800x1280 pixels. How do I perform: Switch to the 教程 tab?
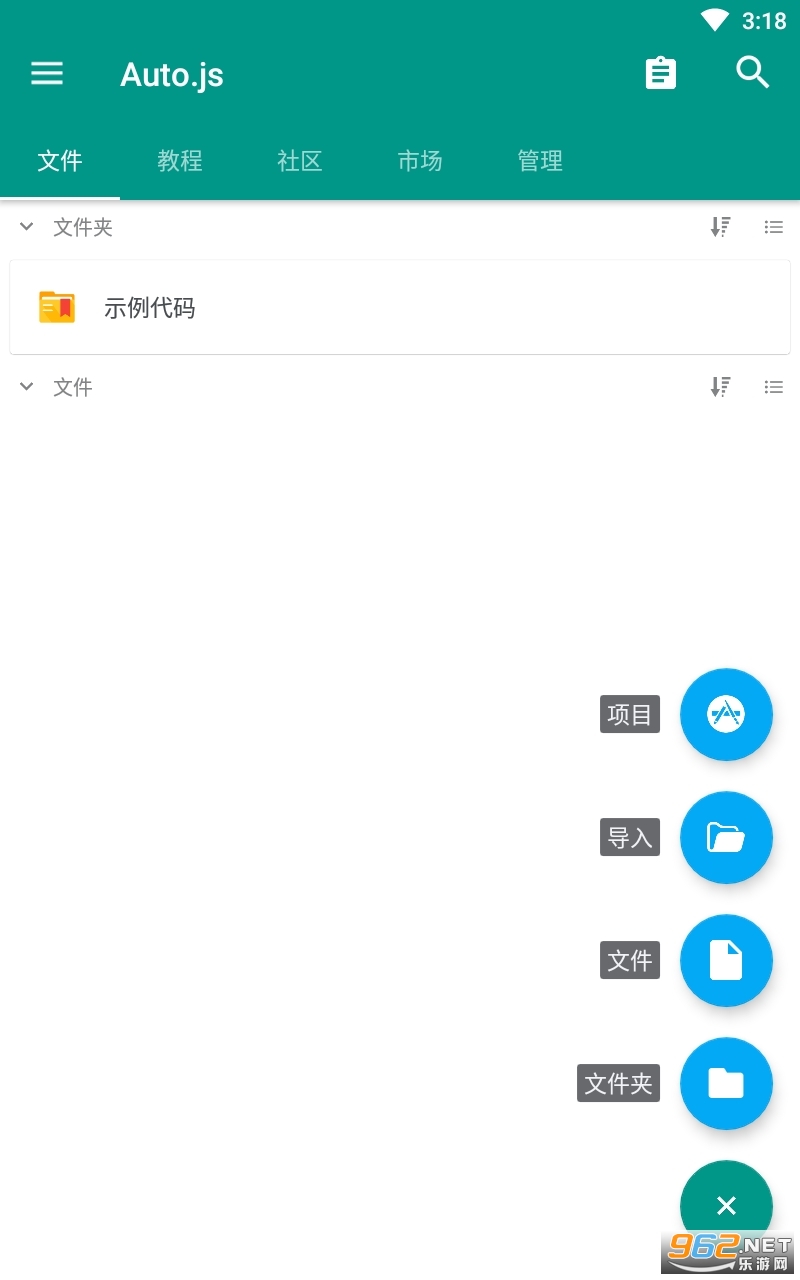click(180, 161)
